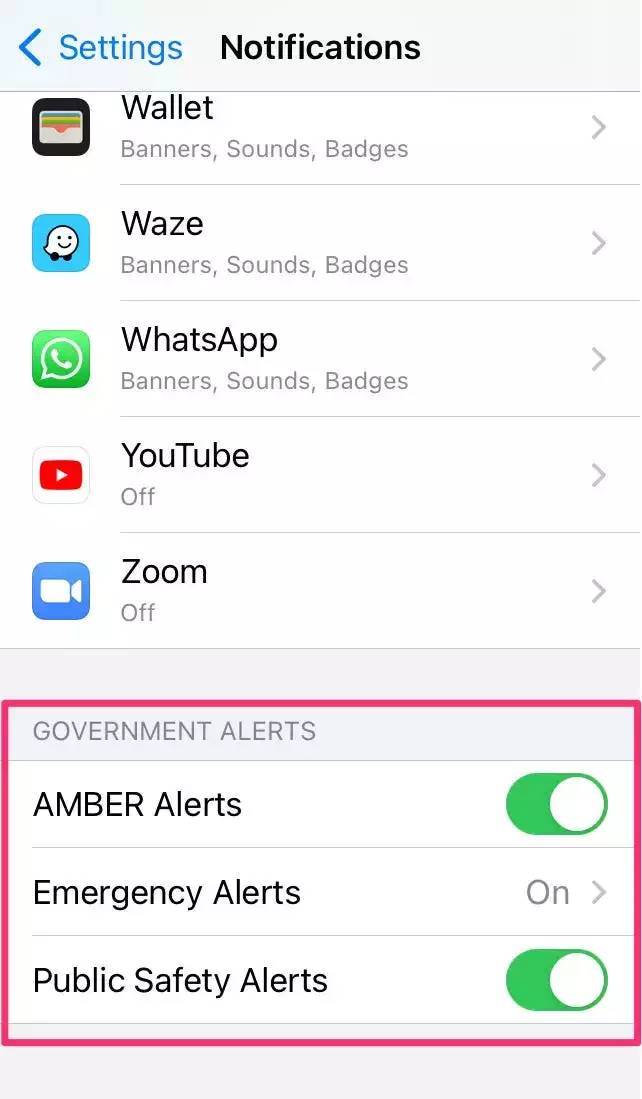
Task: Open YouTube notification settings
Action: [x=320, y=475]
